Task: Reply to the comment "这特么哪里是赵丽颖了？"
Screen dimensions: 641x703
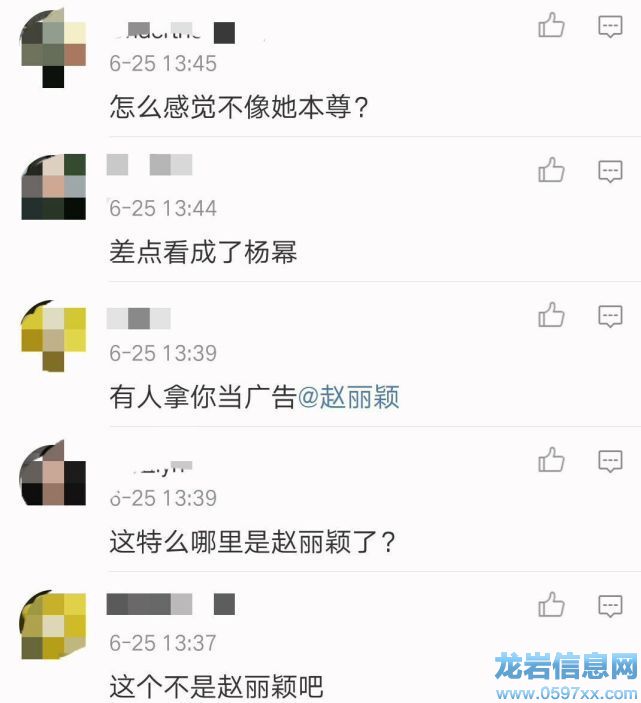Action: 610,460
